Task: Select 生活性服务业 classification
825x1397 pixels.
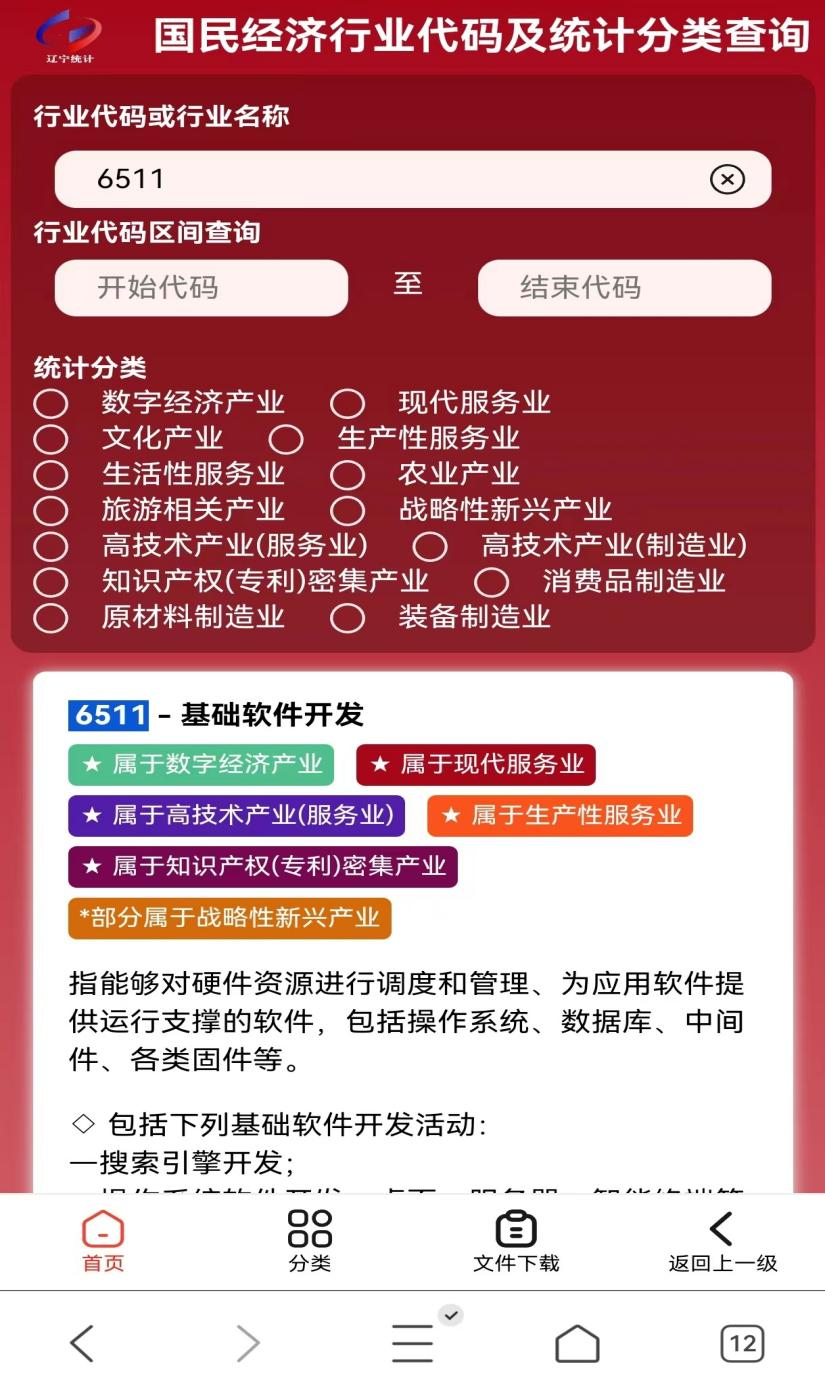Action: [x=51, y=475]
